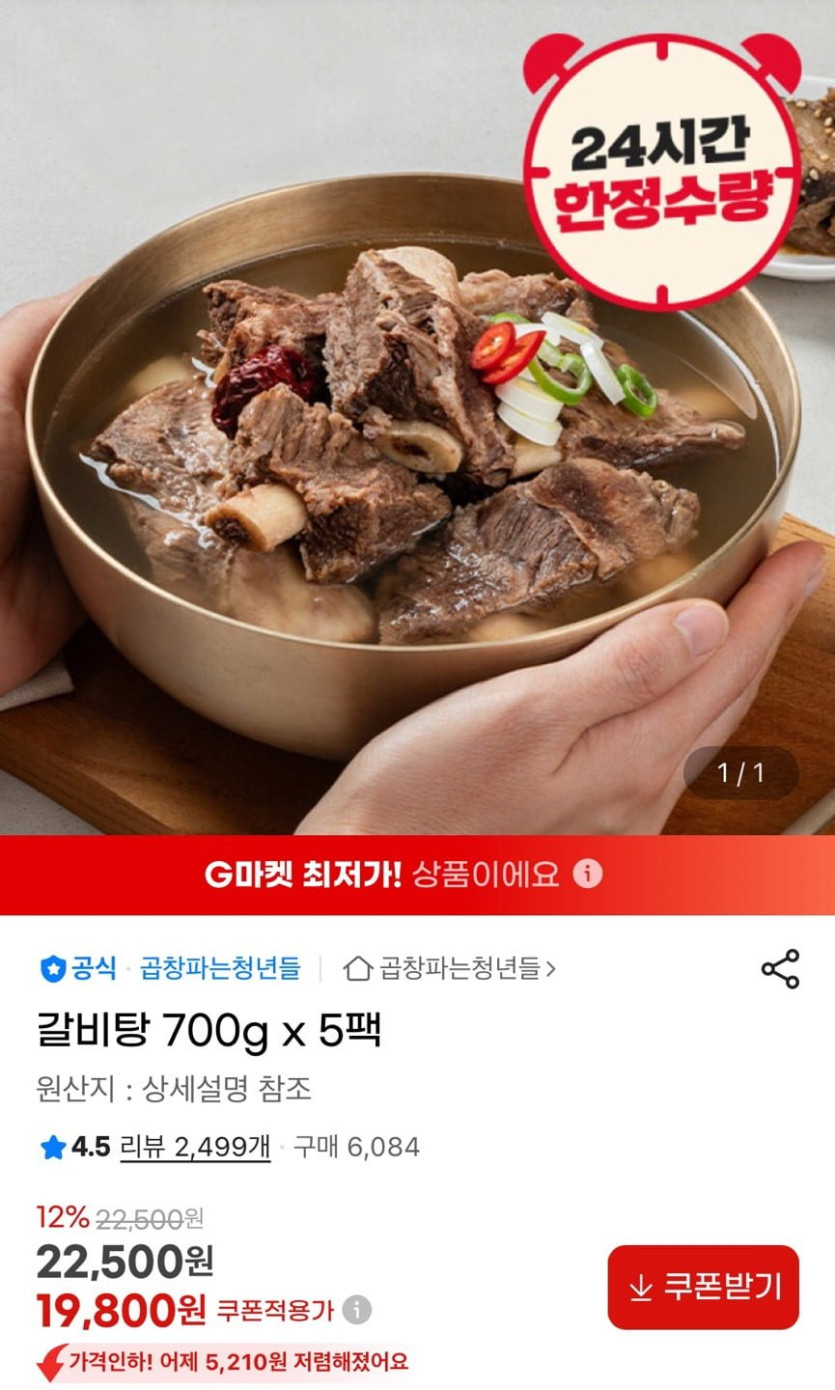835x1390 pixels.
Task: Open the 리뷰 2,499개 reviews
Action: [195, 1147]
